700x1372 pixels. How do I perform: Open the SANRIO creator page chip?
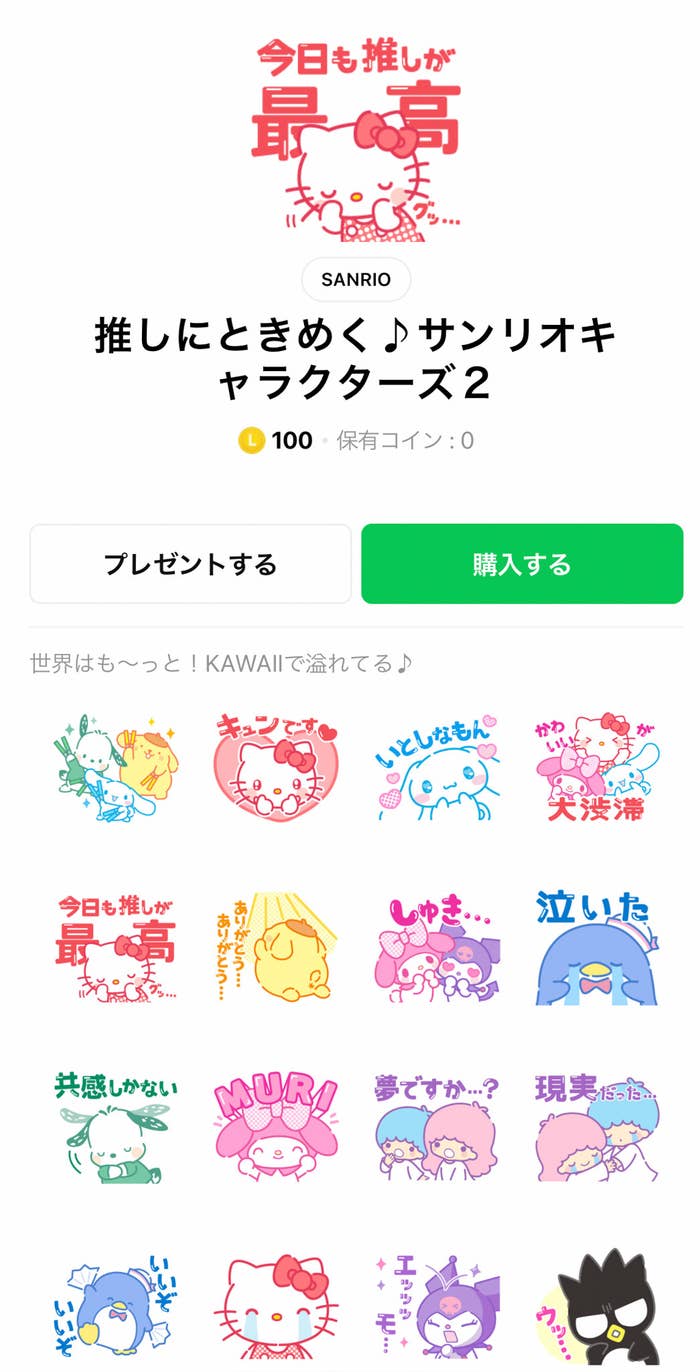pos(356,280)
